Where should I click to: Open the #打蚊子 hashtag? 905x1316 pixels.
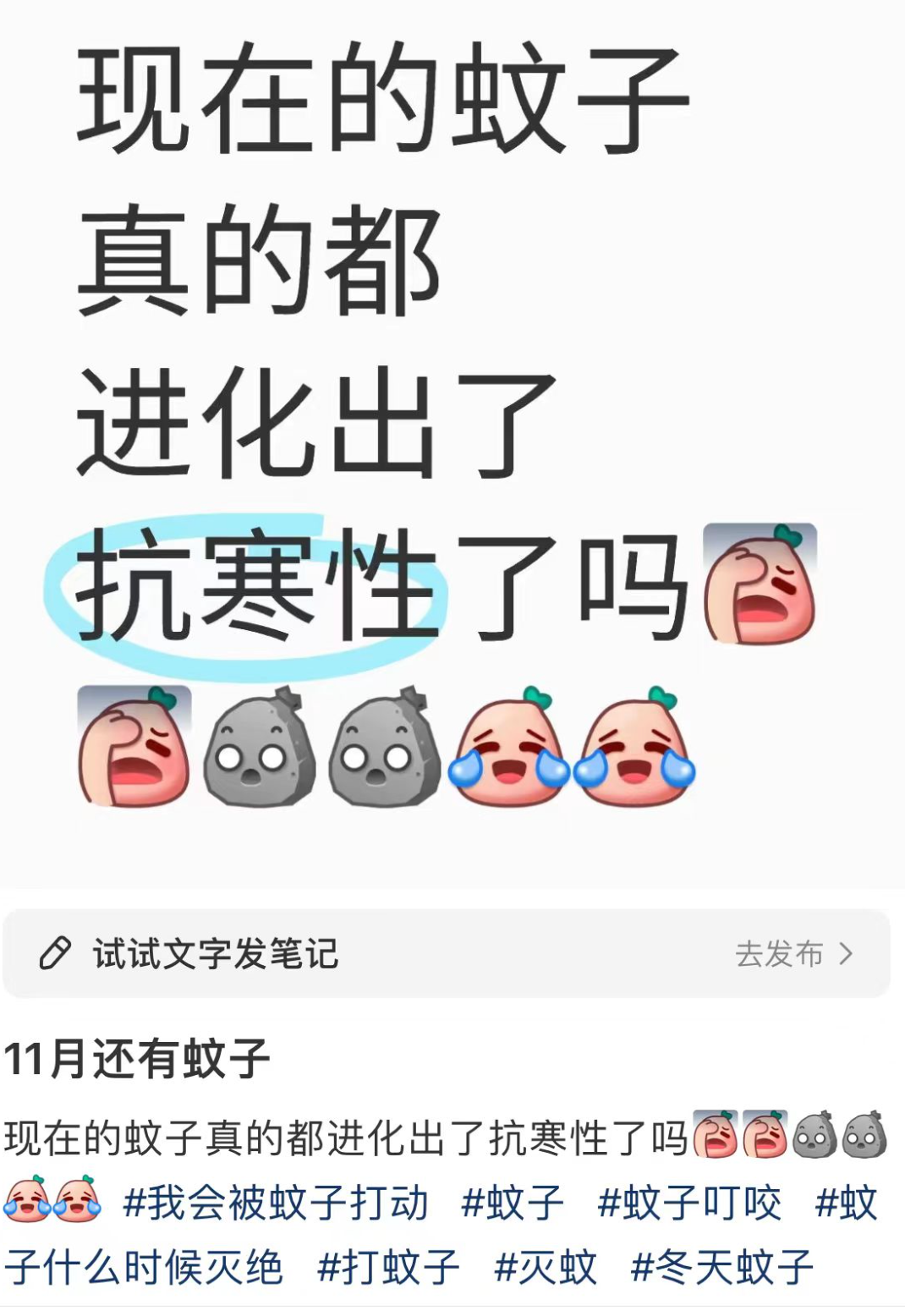point(389,1267)
